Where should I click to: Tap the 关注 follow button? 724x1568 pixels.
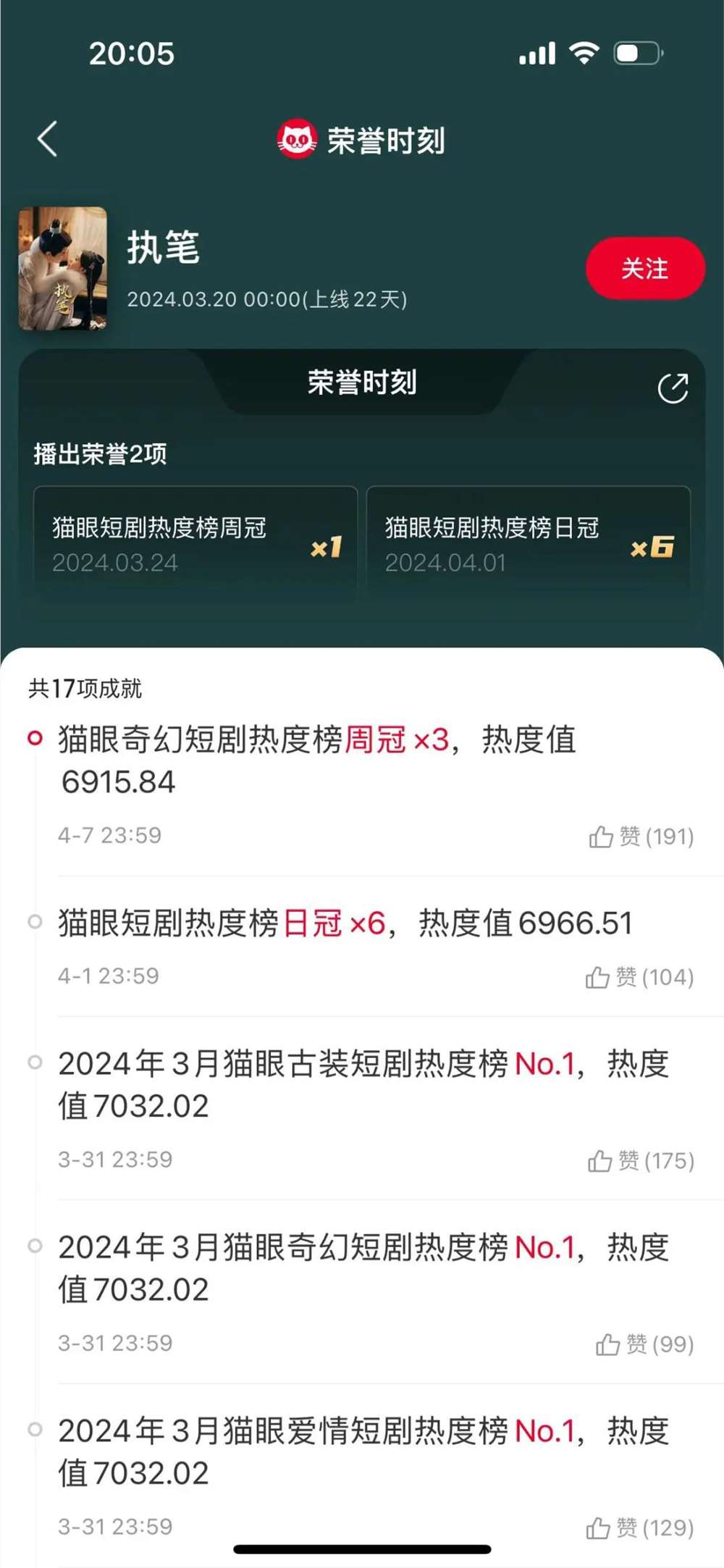tap(644, 269)
